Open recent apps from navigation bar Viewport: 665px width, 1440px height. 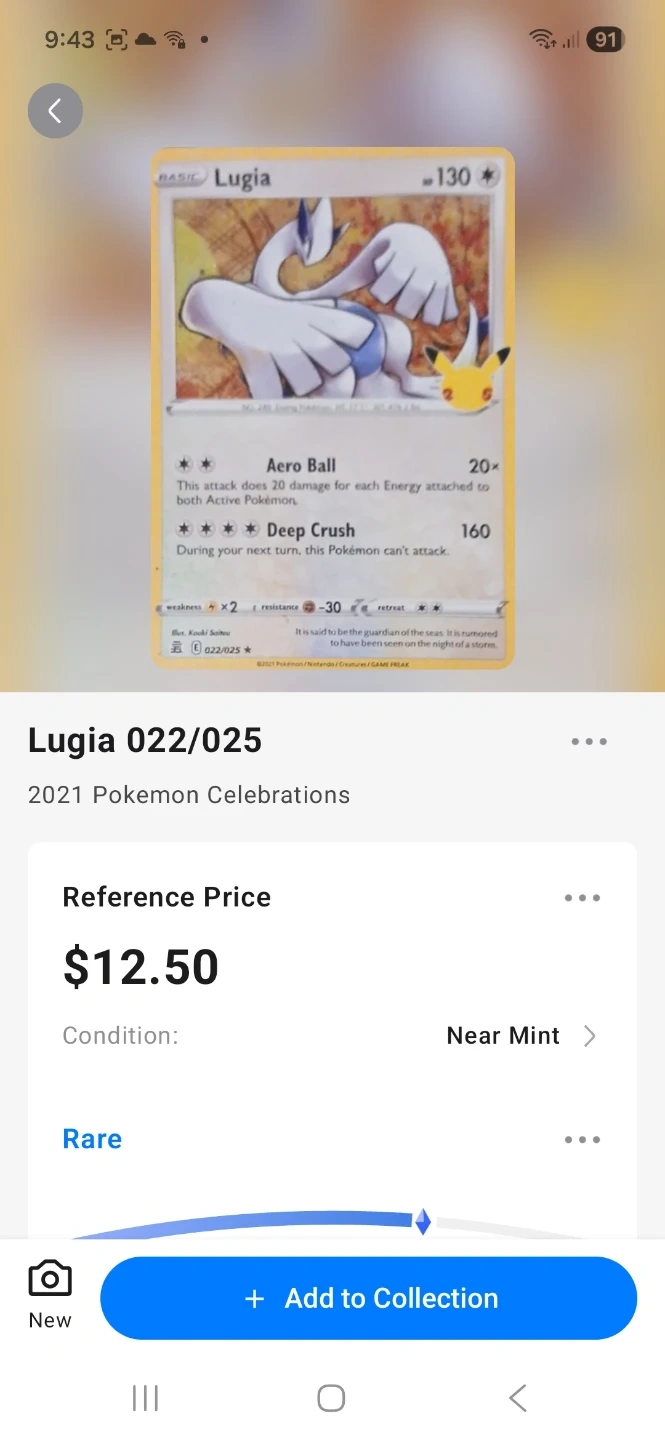[x=146, y=1398]
